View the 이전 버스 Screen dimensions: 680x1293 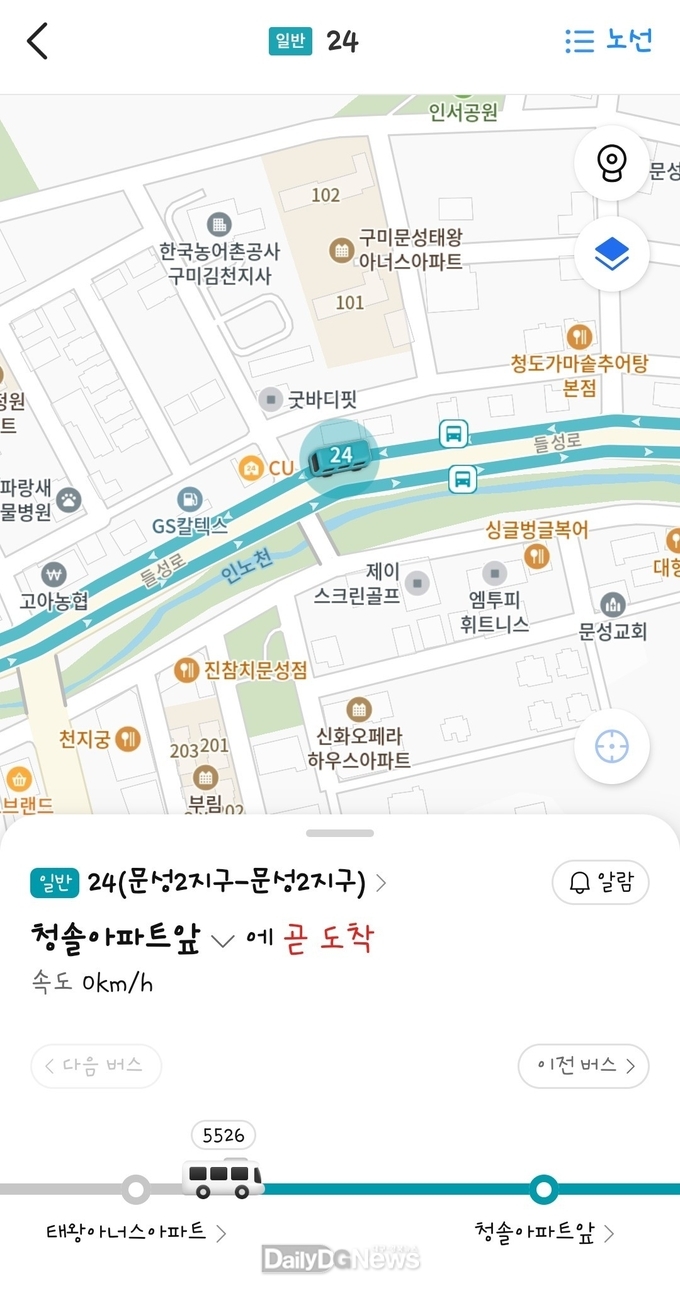583,1066
